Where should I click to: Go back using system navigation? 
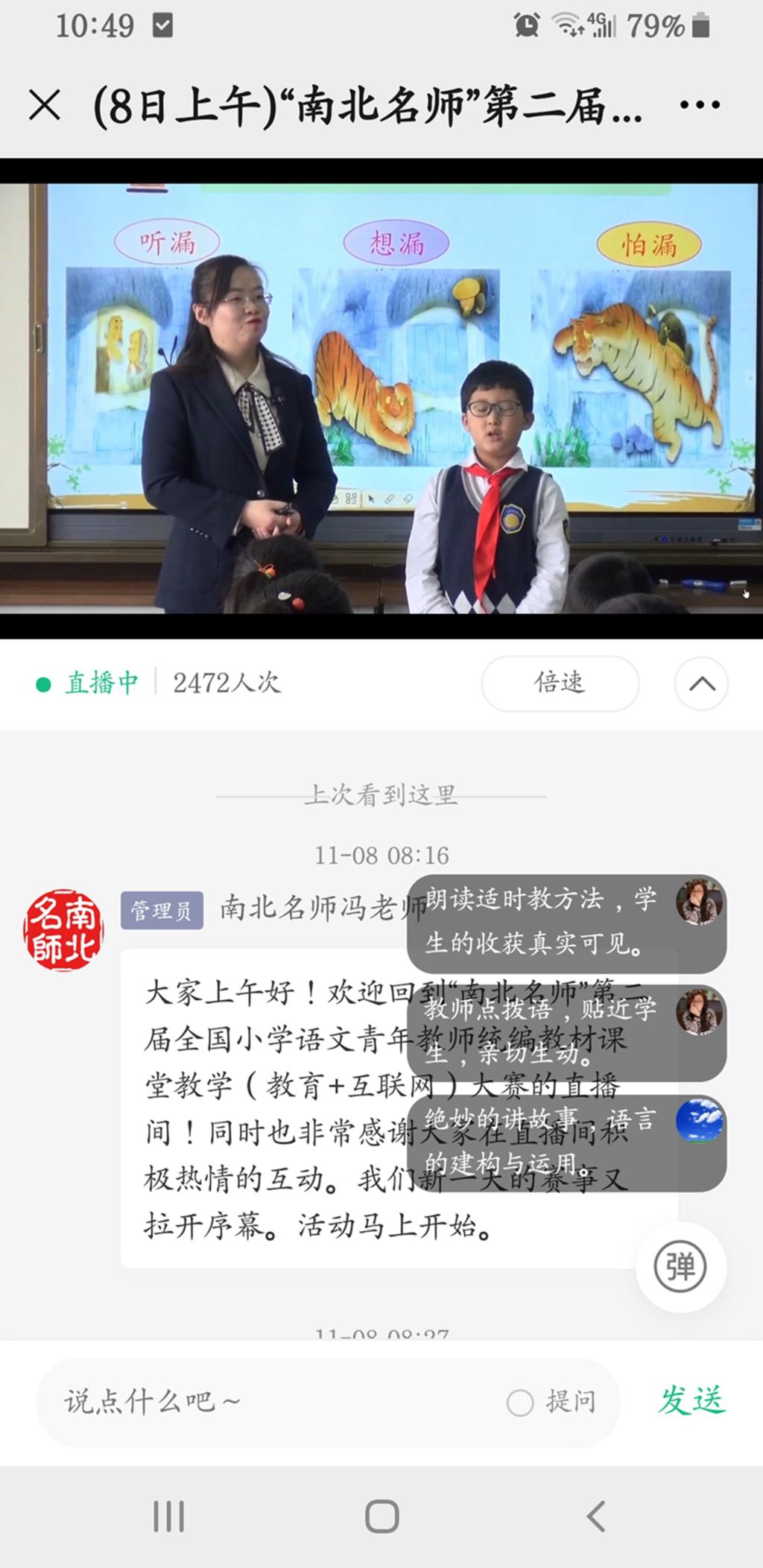click(x=595, y=1516)
